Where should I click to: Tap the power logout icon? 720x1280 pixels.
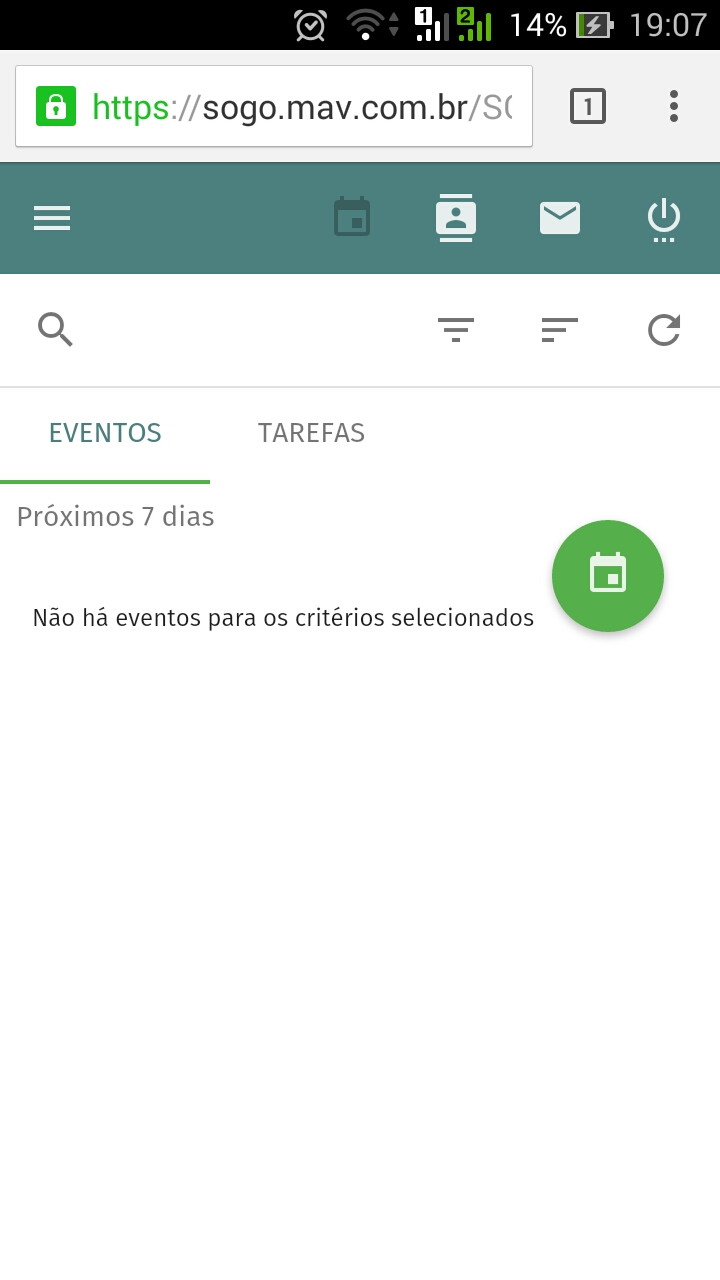[x=664, y=218]
